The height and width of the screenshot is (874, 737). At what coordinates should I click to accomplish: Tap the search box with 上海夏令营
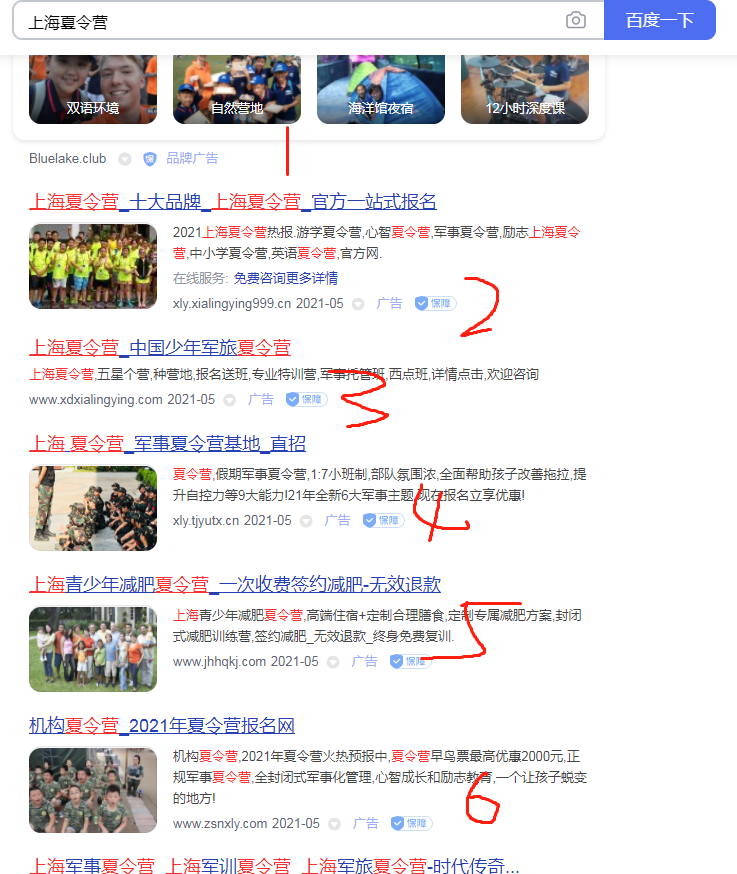point(290,20)
